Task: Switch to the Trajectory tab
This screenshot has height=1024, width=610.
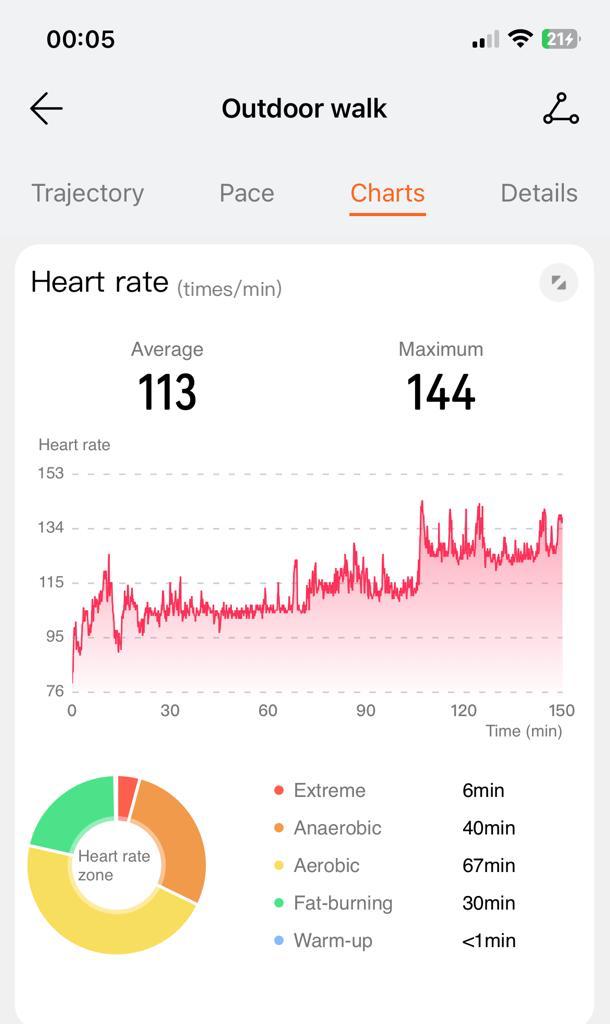Action: click(87, 193)
